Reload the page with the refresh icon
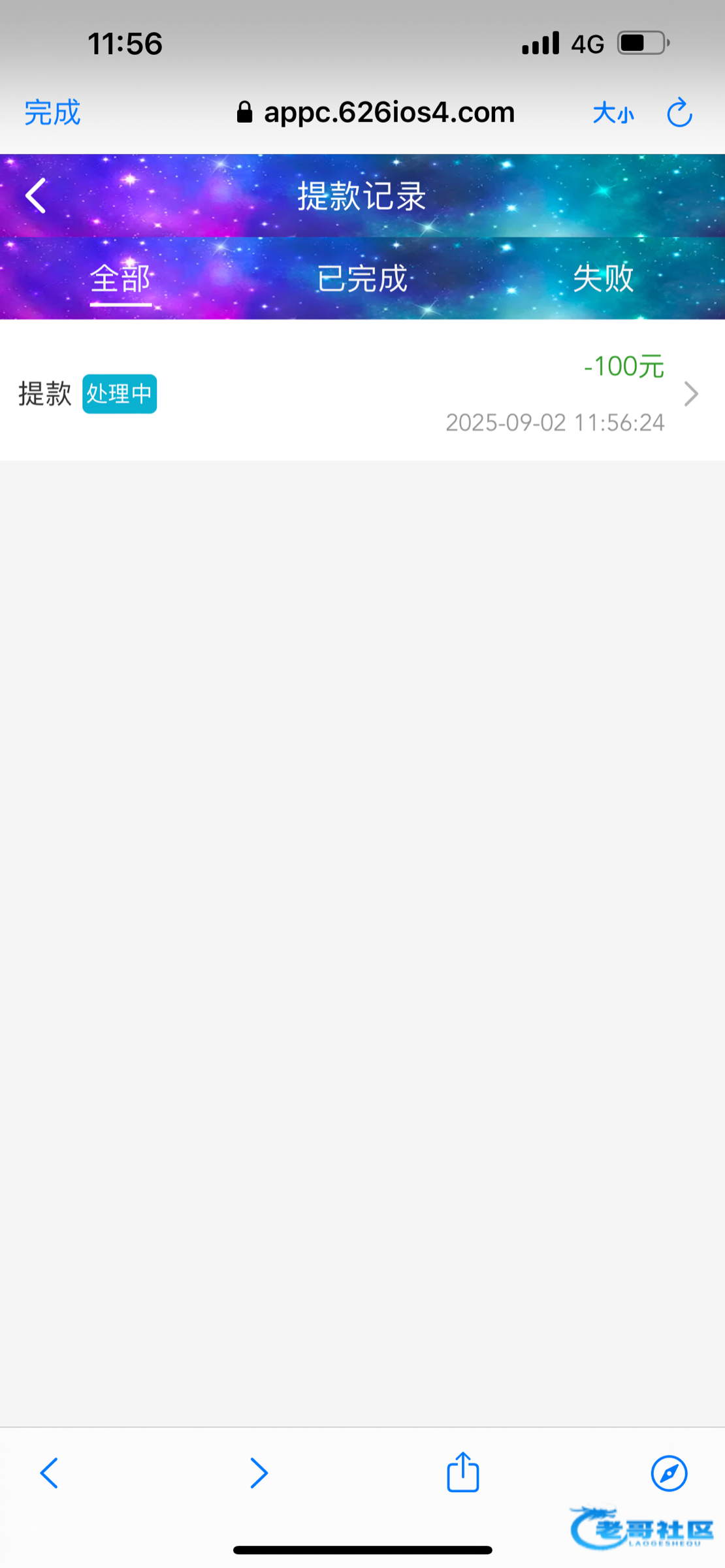Viewport: 725px width, 1568px height. click(679, 112)
